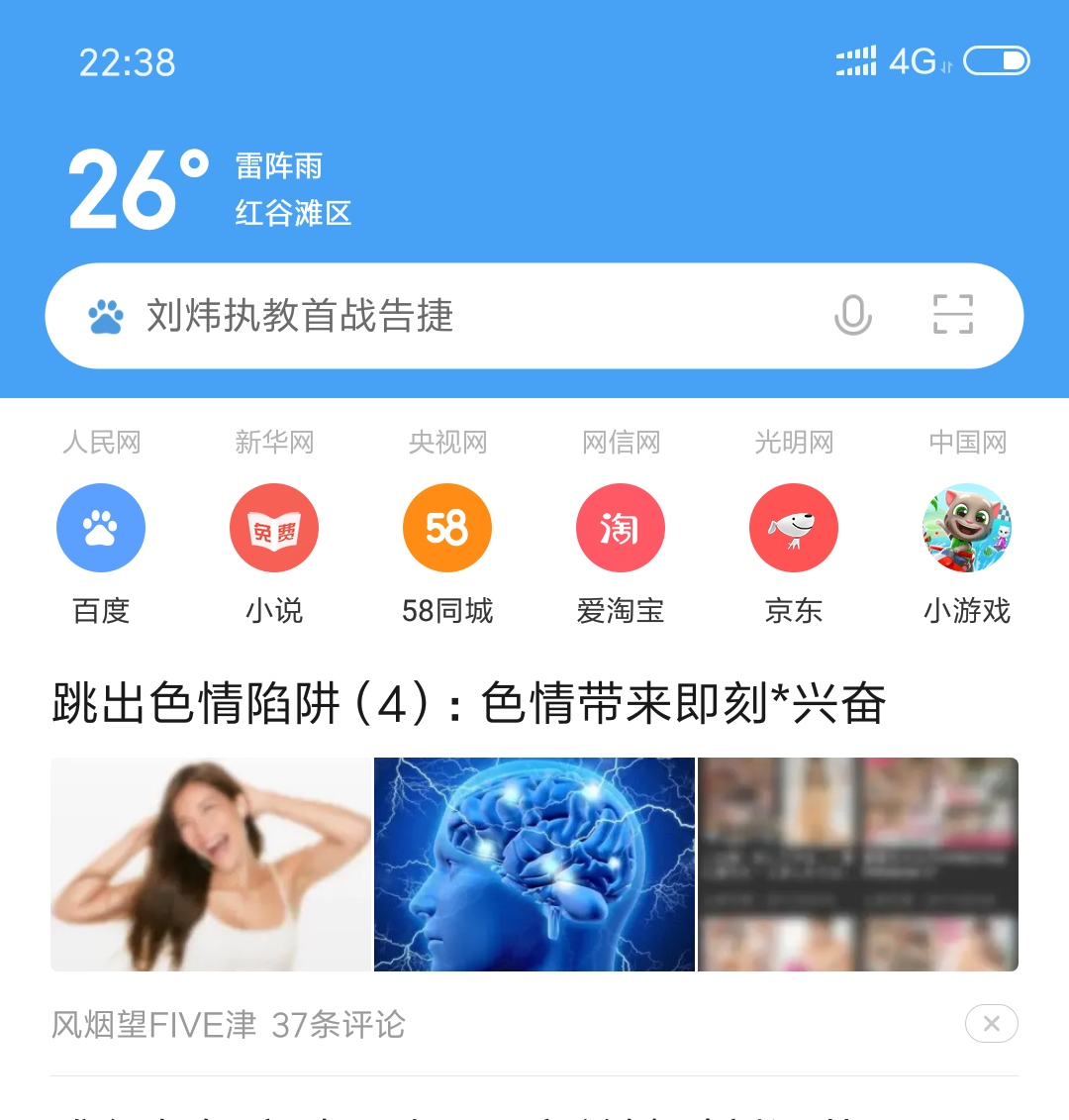The image size is (1069, 1120).
Task: Open the 网信网 link
Action: [x=621, y=442]
